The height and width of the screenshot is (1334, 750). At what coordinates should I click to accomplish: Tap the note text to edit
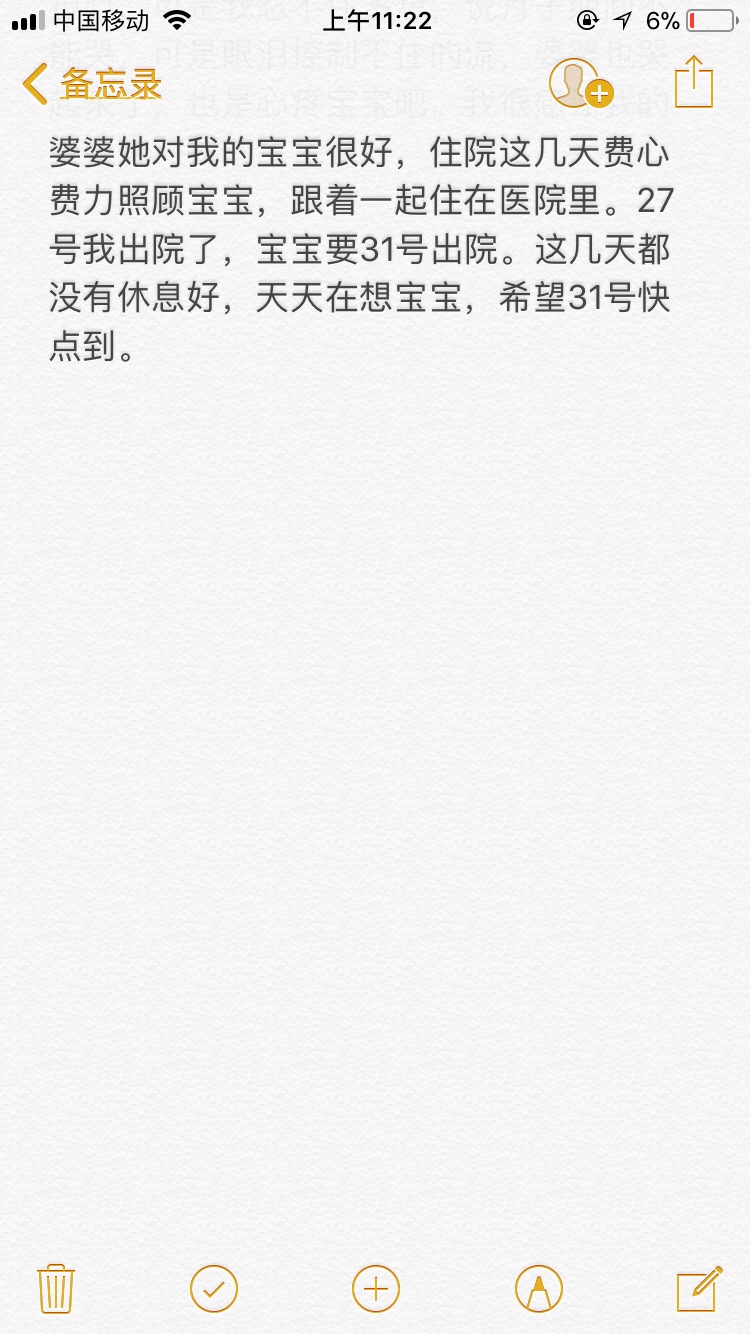[x=361, y=250]
